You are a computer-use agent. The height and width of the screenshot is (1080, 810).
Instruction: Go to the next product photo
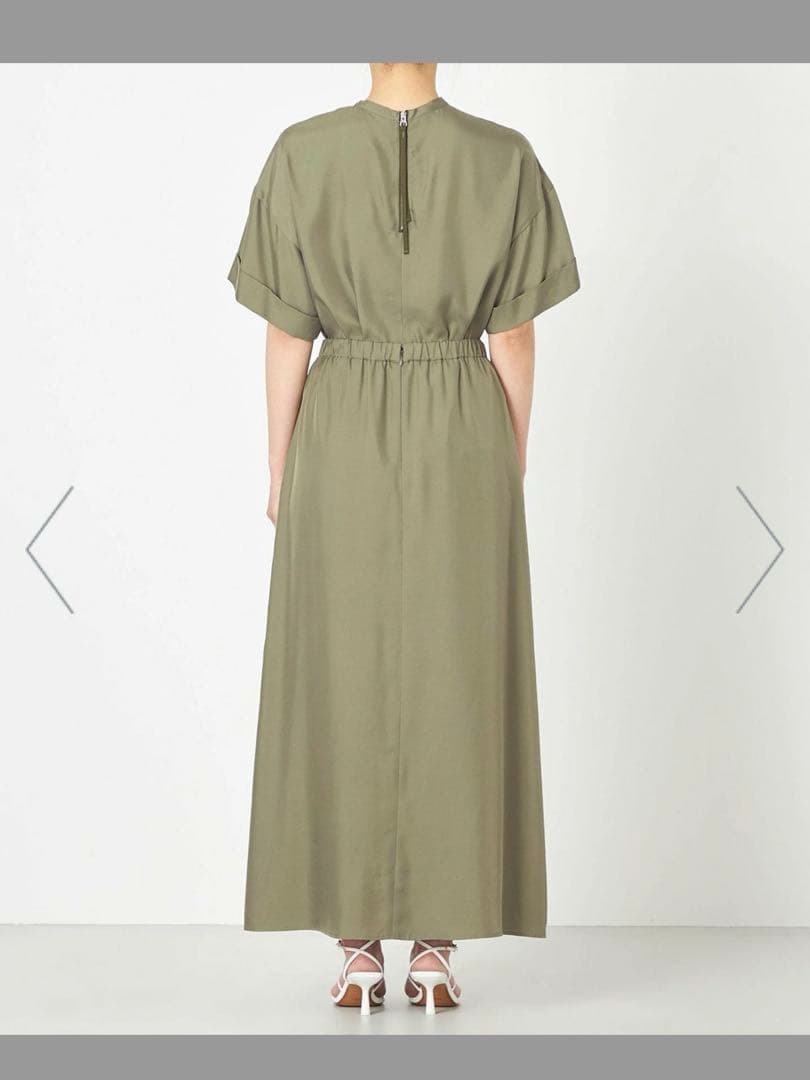pyautogui.click(x=759, y=549)
